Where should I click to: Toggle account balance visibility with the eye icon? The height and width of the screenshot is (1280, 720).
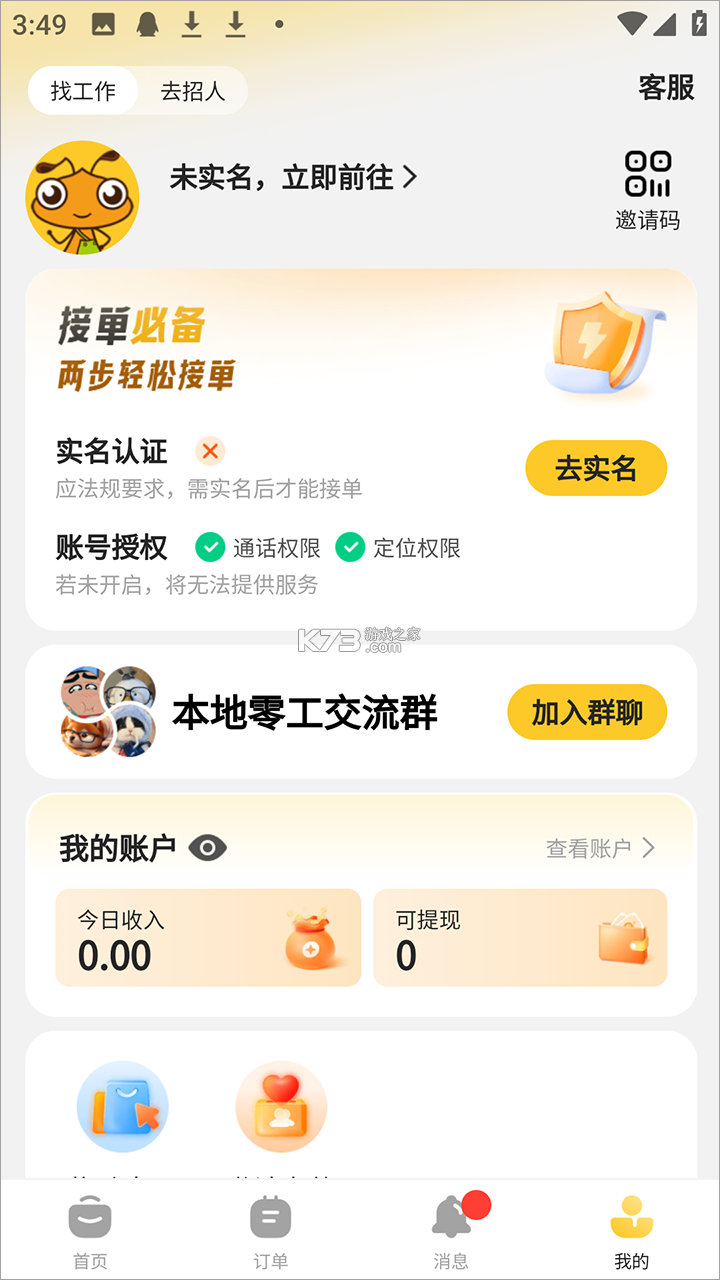208,845
